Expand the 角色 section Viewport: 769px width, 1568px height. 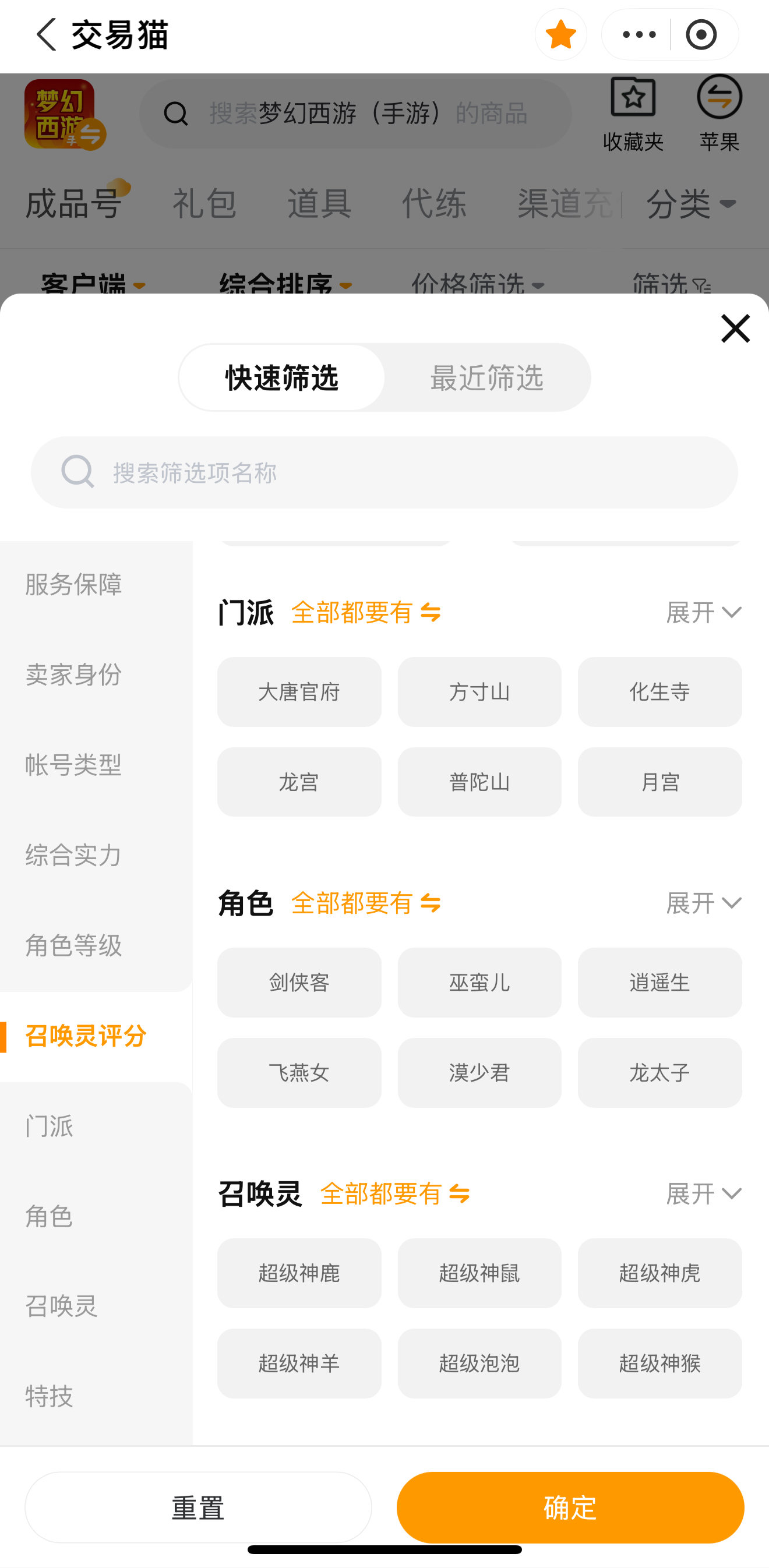(703, 903)
